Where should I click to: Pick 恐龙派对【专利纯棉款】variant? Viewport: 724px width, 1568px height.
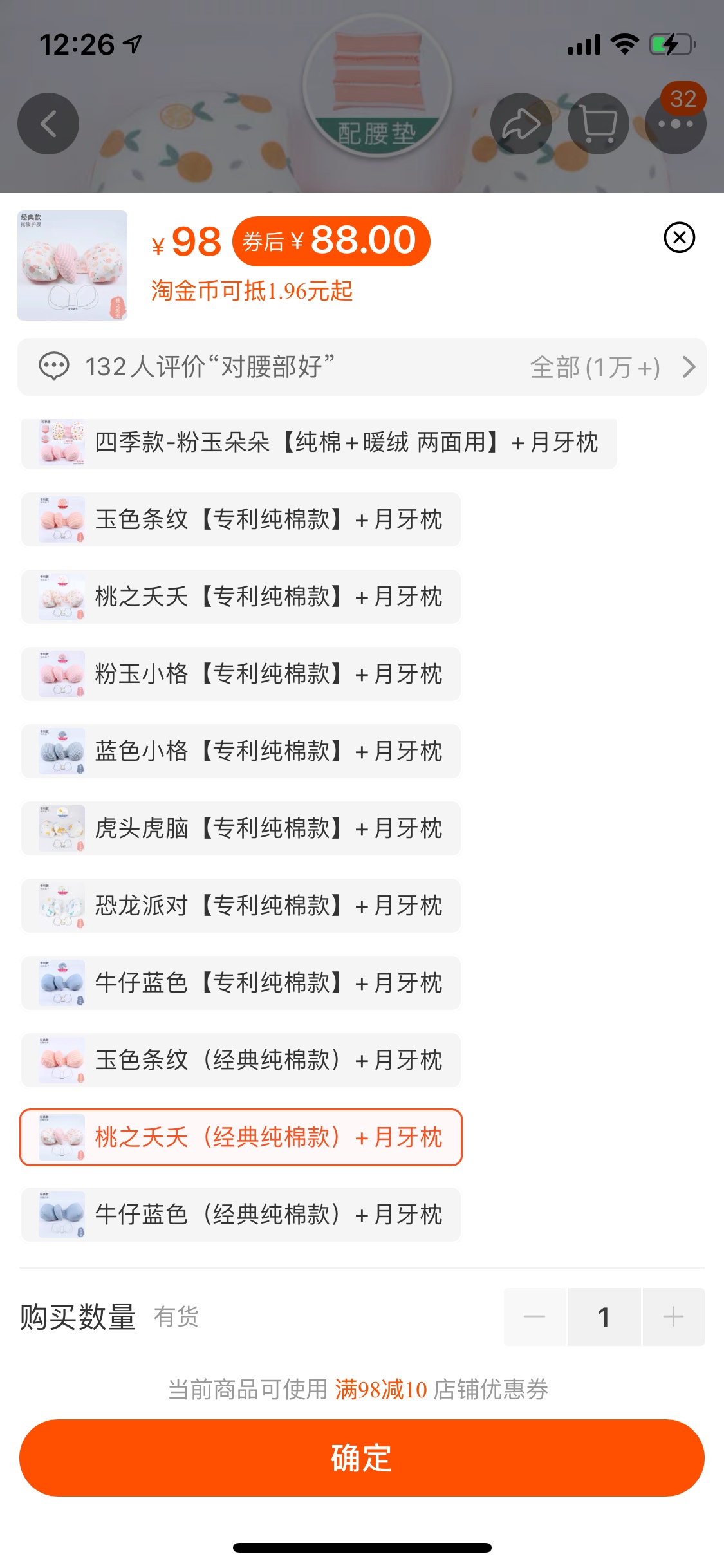pyautogui.click(x=241, y=906)
